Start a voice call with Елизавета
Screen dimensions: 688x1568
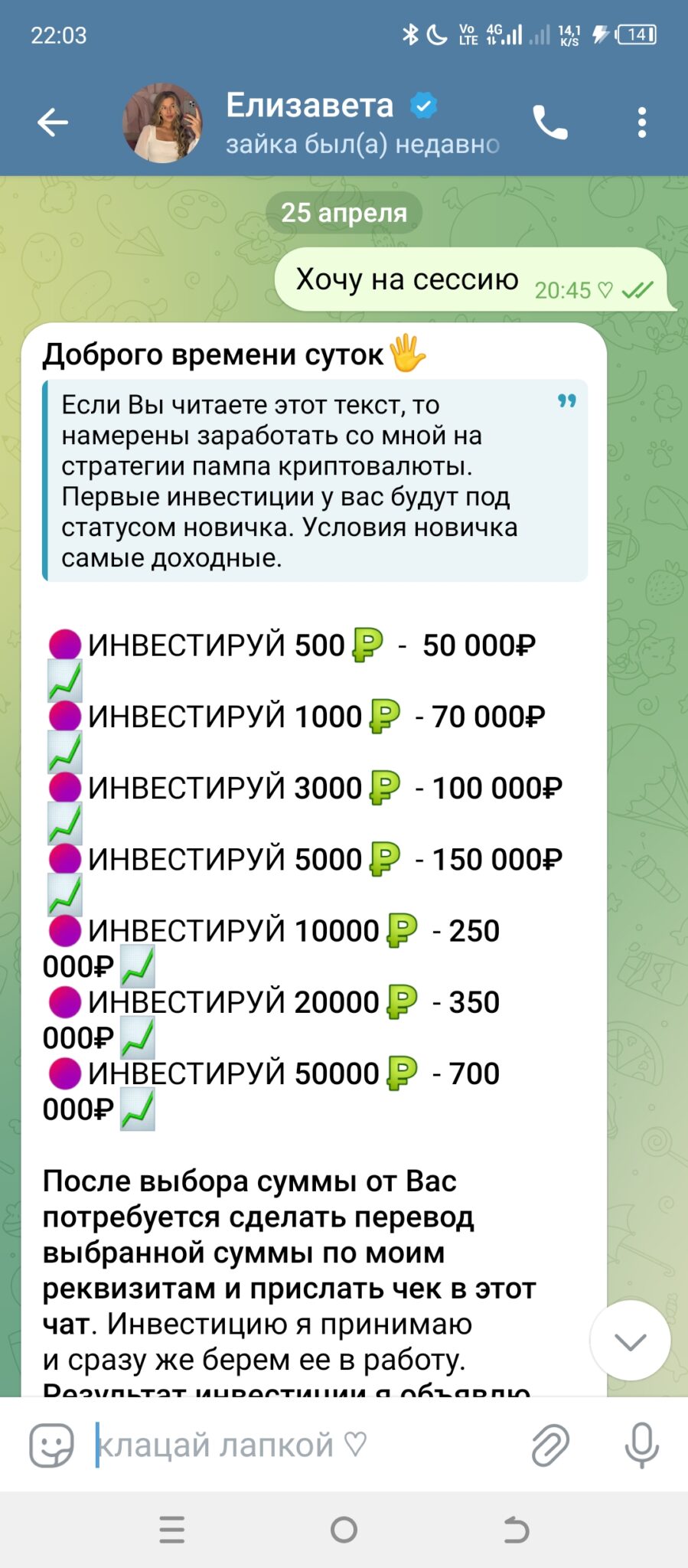[x=550, y=122]
